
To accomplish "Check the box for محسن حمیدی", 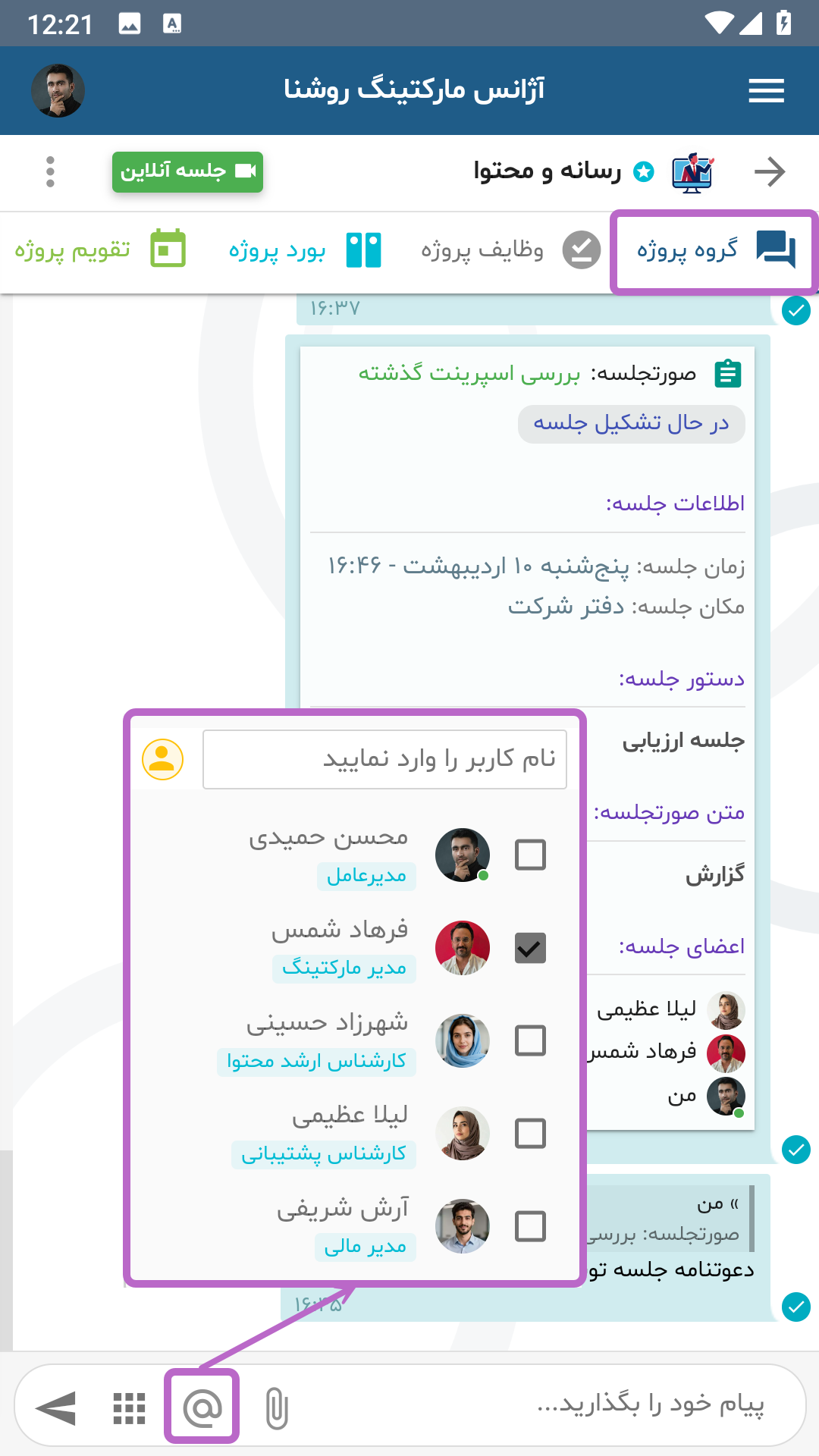I will pyautogui.click(x=530, y=855).
